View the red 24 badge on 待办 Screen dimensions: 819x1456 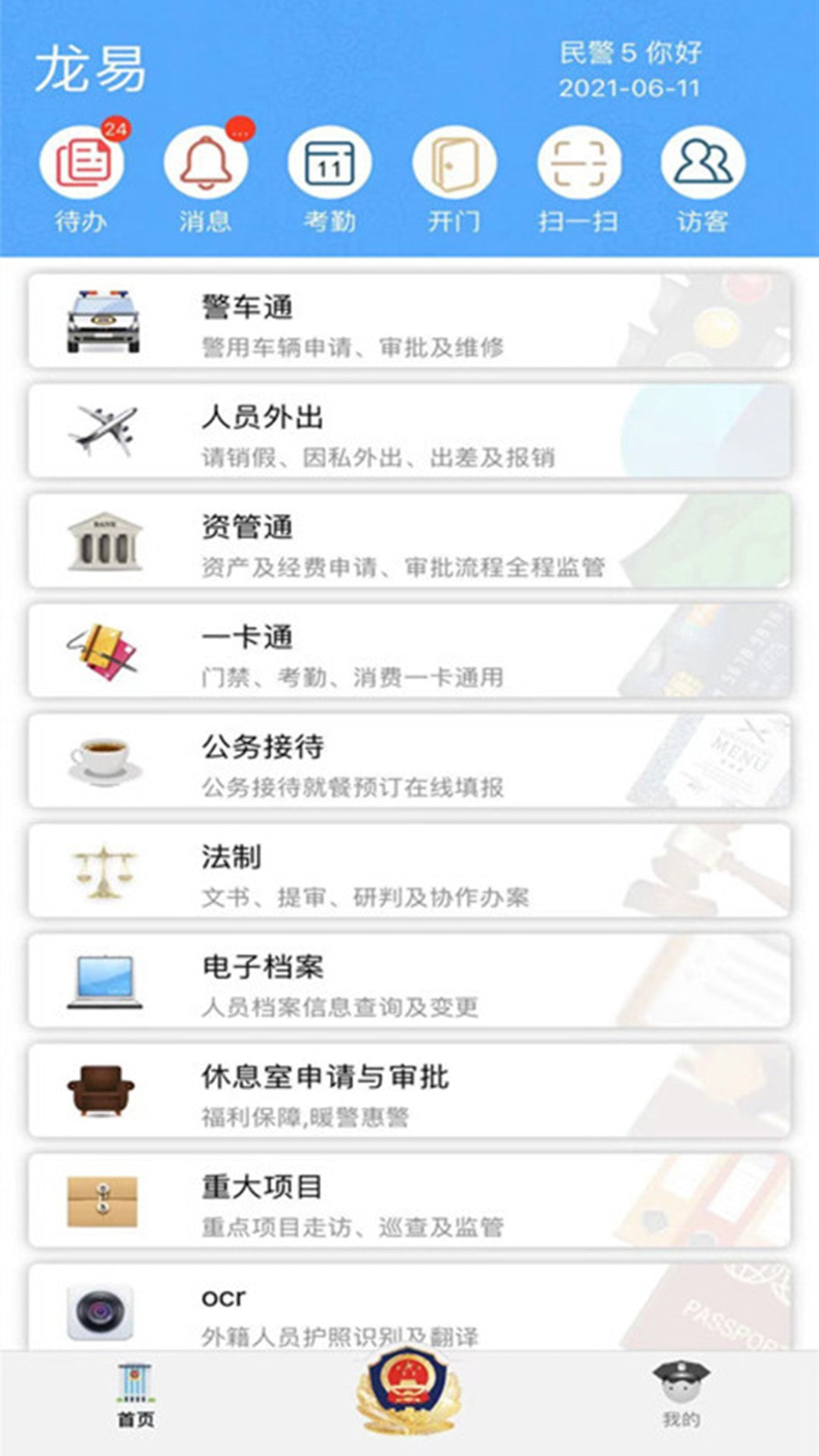pos(115,129)
